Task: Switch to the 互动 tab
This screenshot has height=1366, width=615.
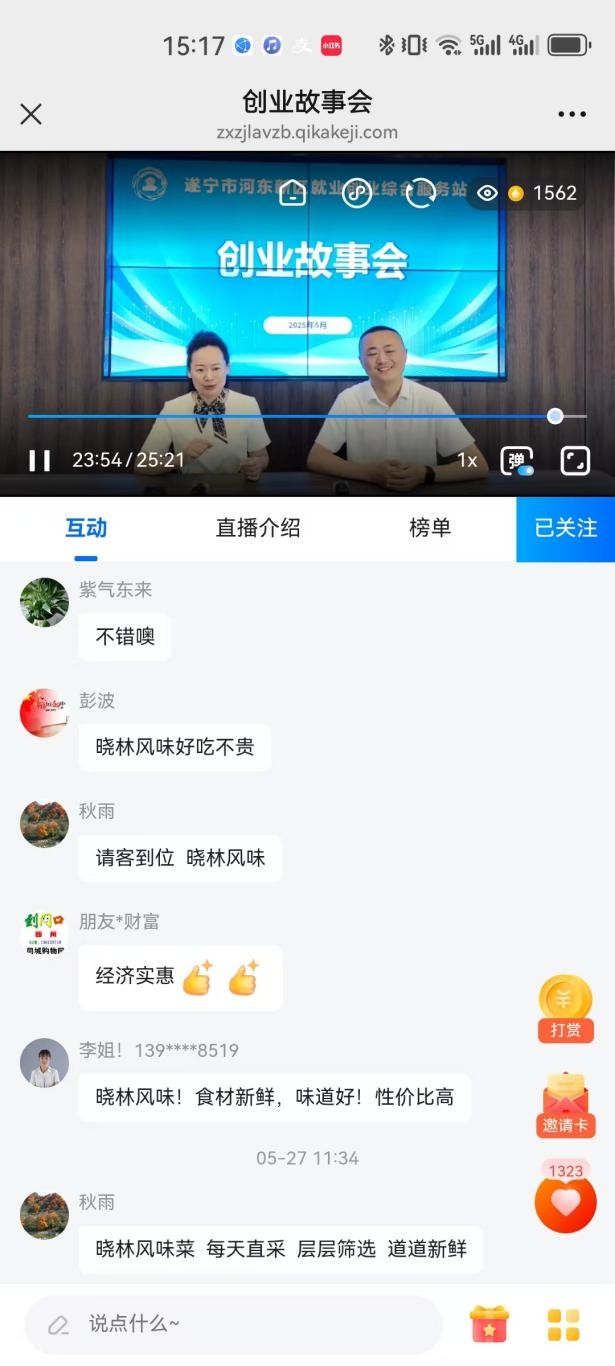Action: tap(86, 528)
